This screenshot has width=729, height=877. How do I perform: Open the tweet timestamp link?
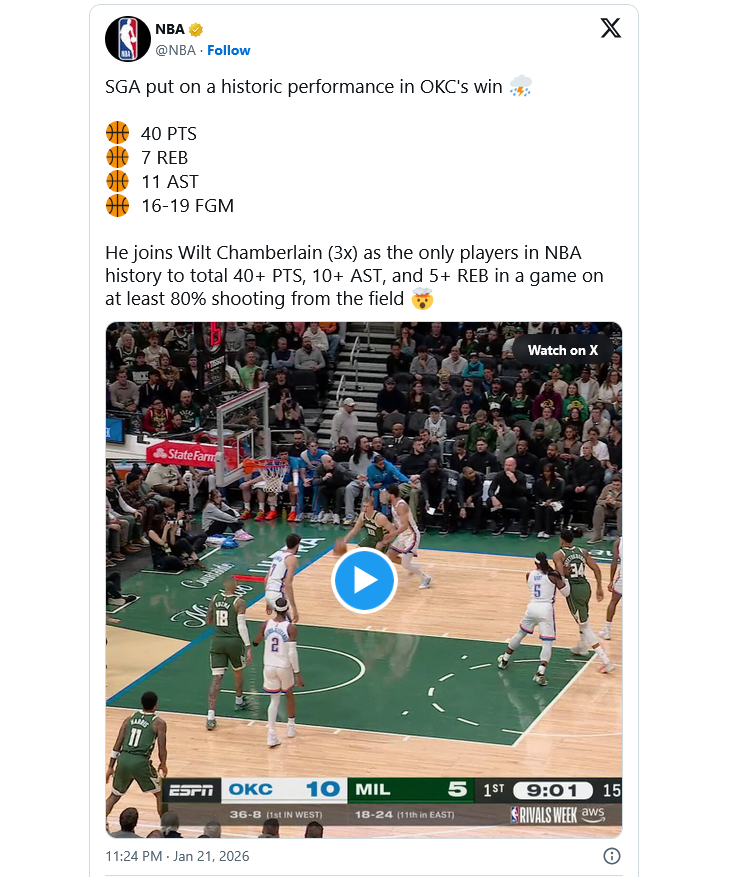click(x=177, y=856)
